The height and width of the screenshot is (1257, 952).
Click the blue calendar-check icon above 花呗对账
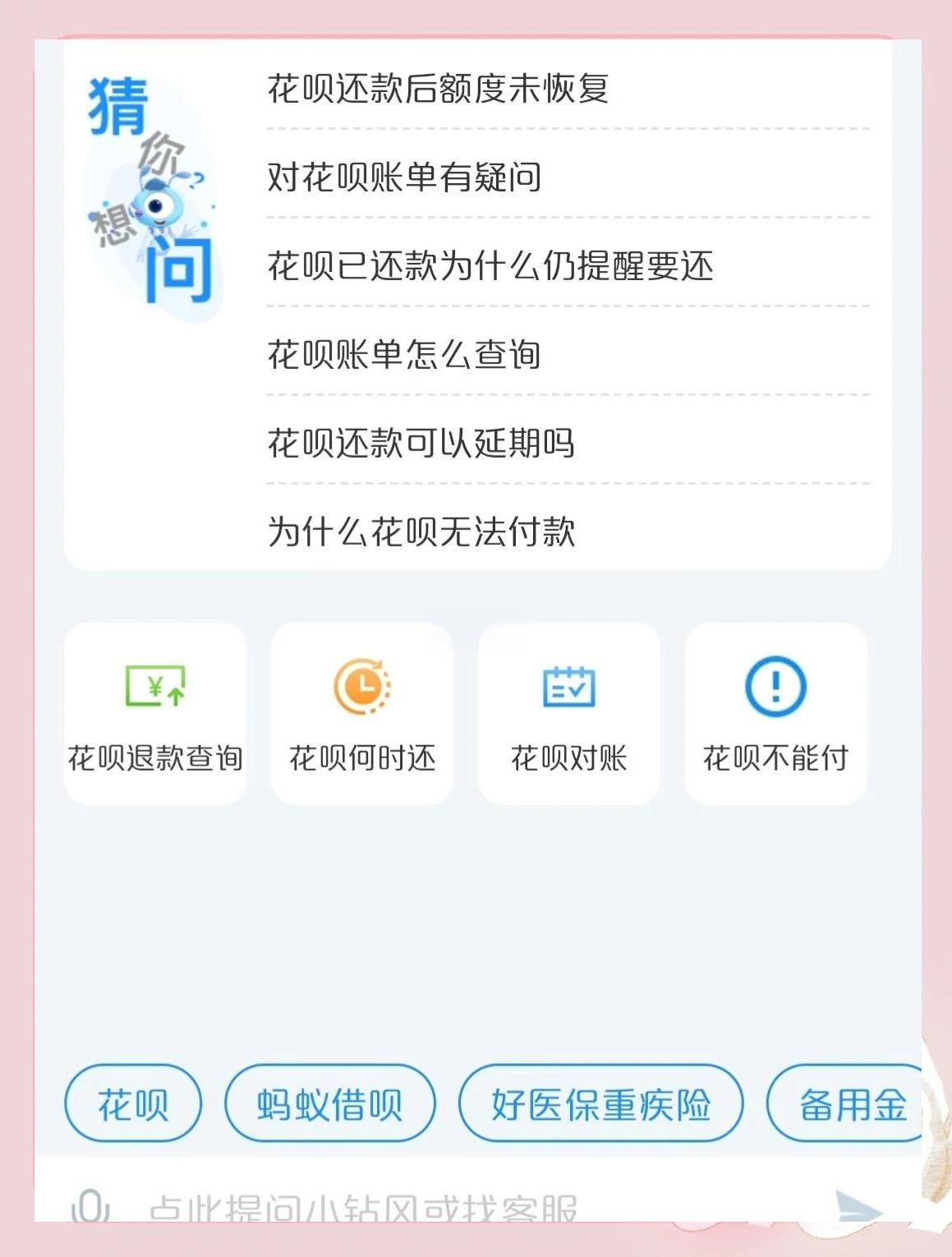click(x=568, y=686)
